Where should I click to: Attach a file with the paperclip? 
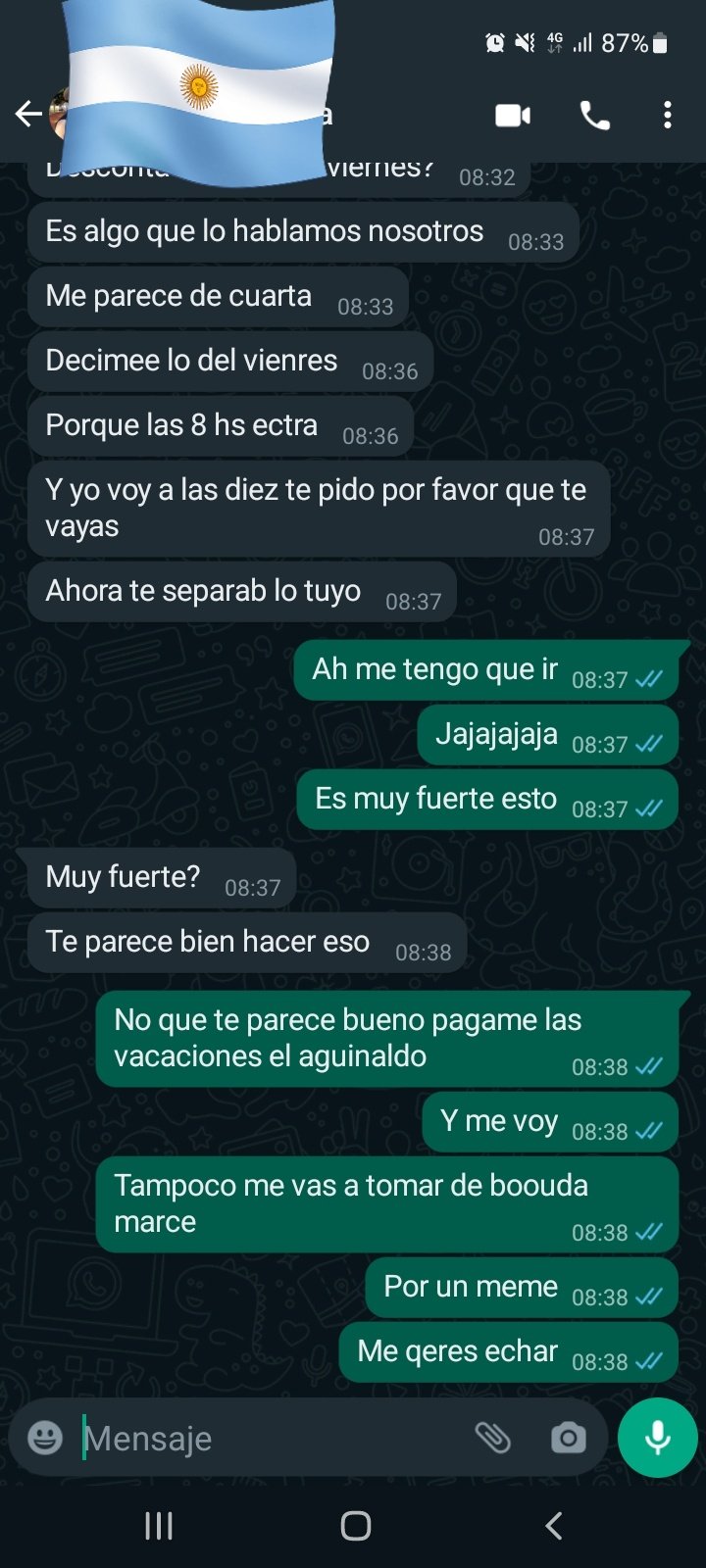click(x=492, y=1438)
